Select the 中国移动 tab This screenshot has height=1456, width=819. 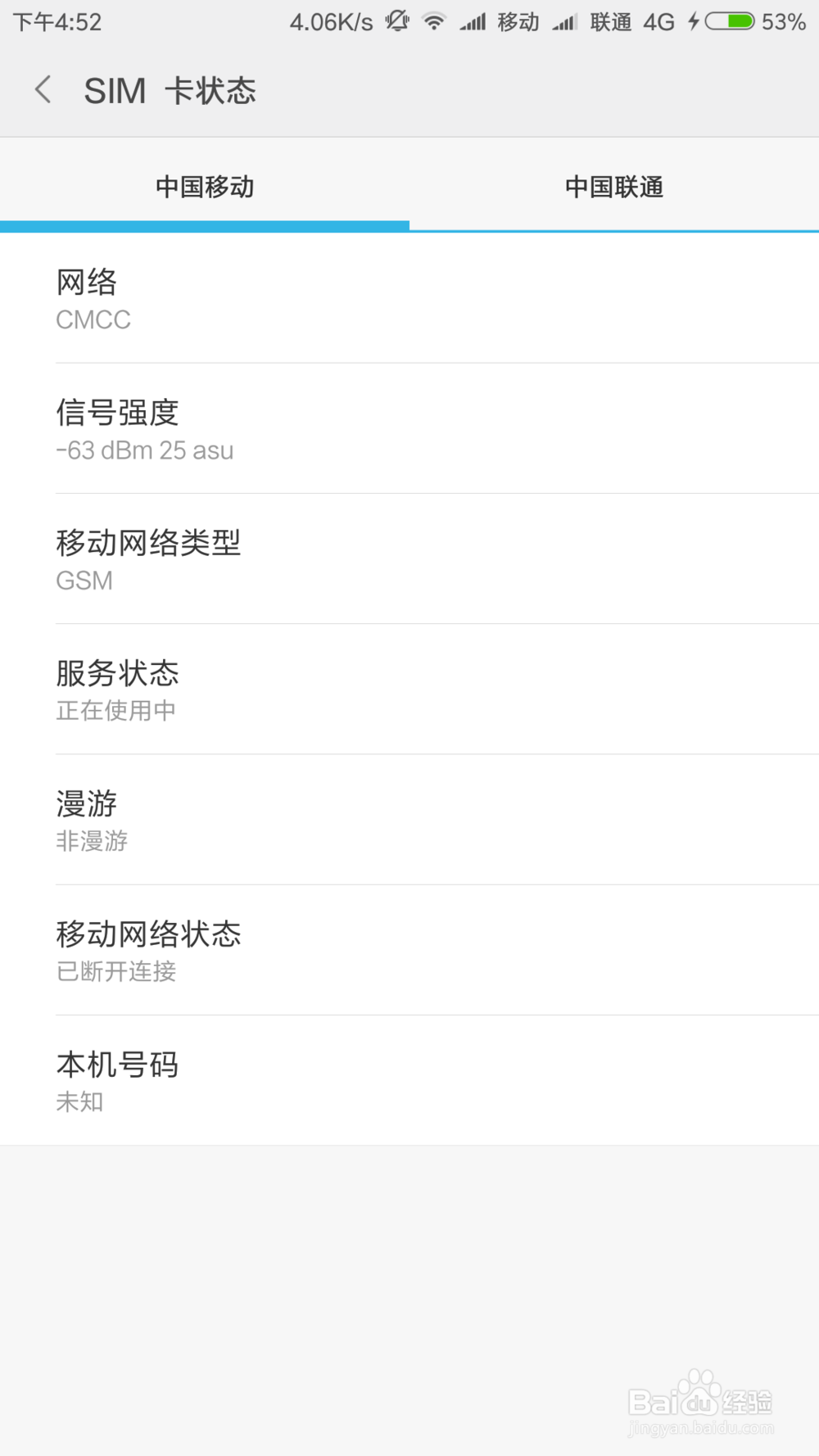tap(205, 187)
